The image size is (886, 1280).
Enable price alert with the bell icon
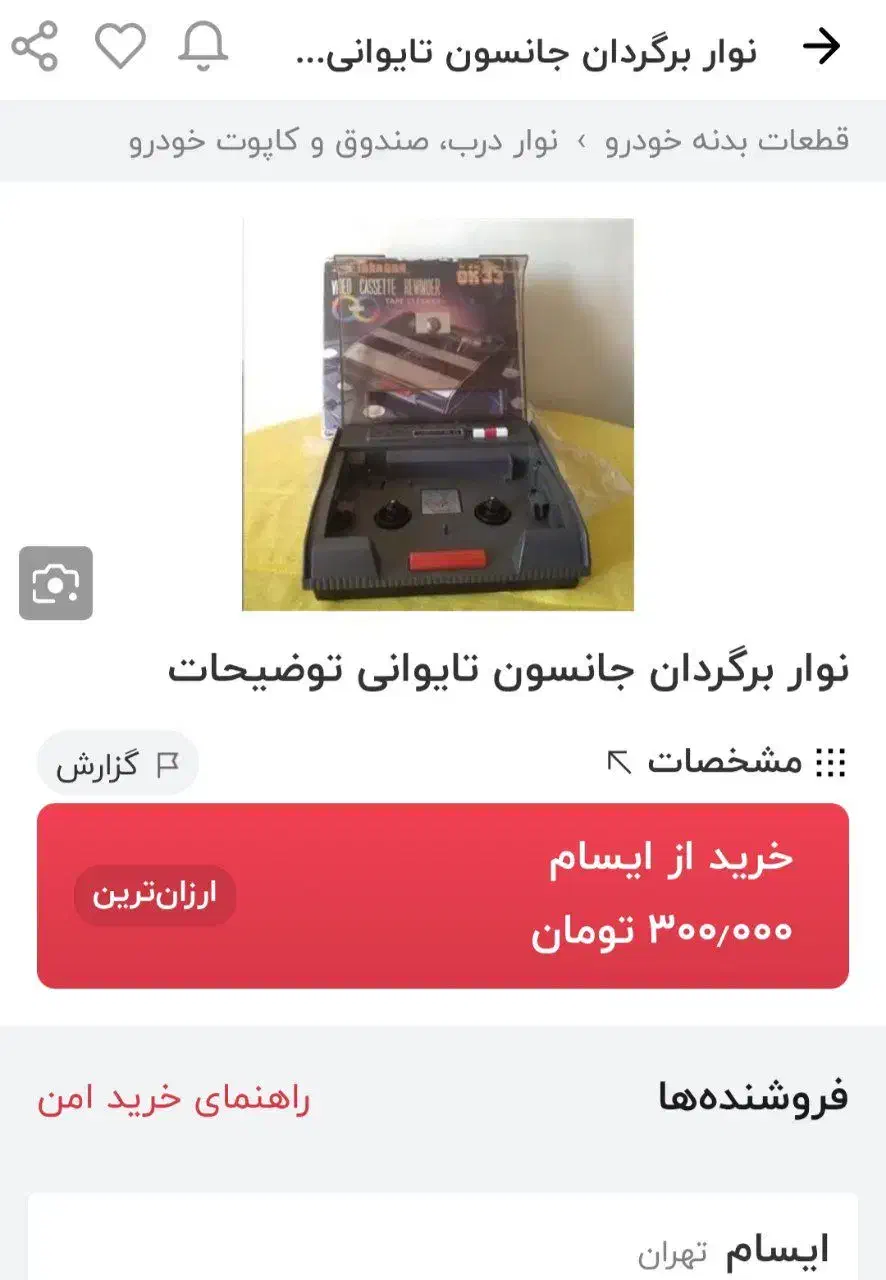[x=204, y=46]
